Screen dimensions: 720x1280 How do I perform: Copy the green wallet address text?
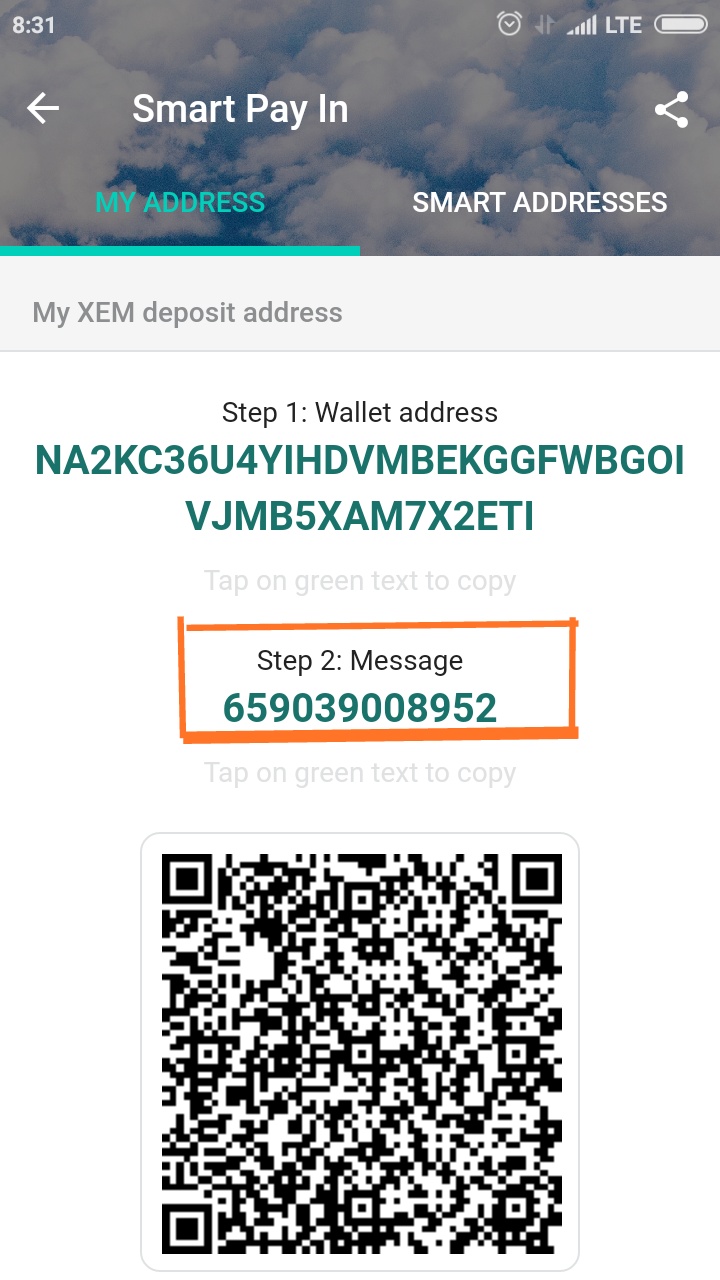pyautogui.click(x=360, y=489)
